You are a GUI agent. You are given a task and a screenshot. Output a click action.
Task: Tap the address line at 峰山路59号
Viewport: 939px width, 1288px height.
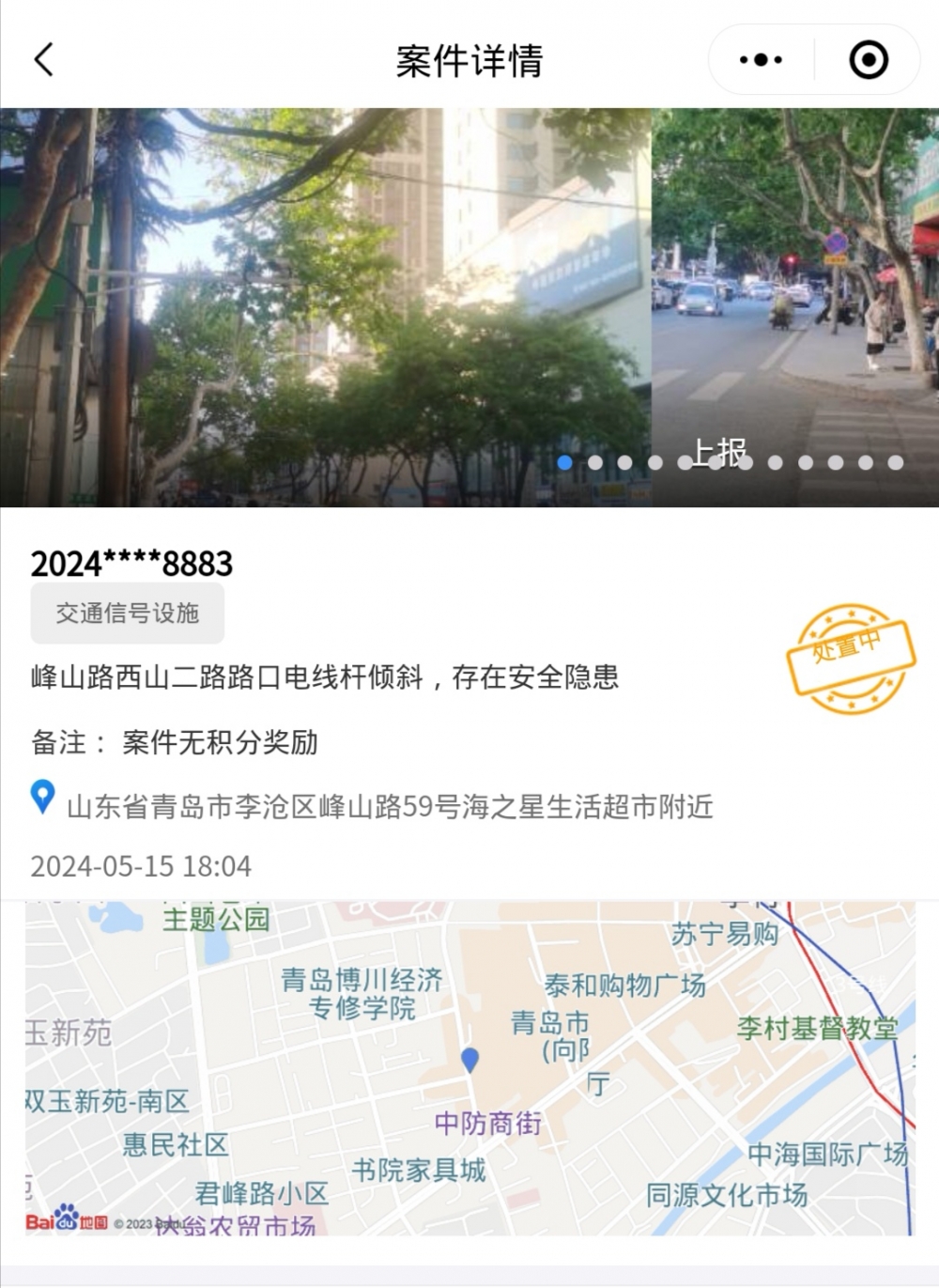pos(389,806)
